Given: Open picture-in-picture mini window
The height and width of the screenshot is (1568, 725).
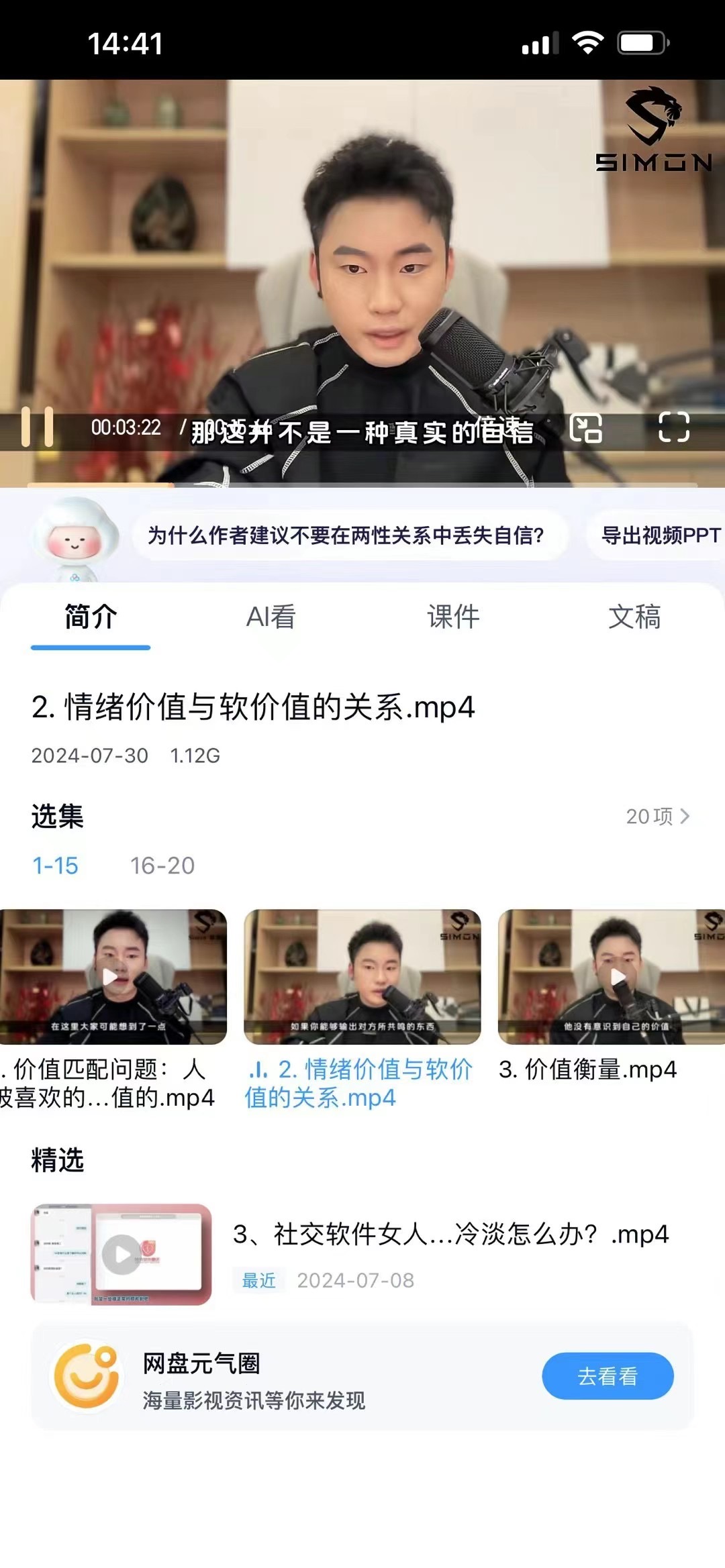Looking at the screenshot, I should (x=585, y=428).
